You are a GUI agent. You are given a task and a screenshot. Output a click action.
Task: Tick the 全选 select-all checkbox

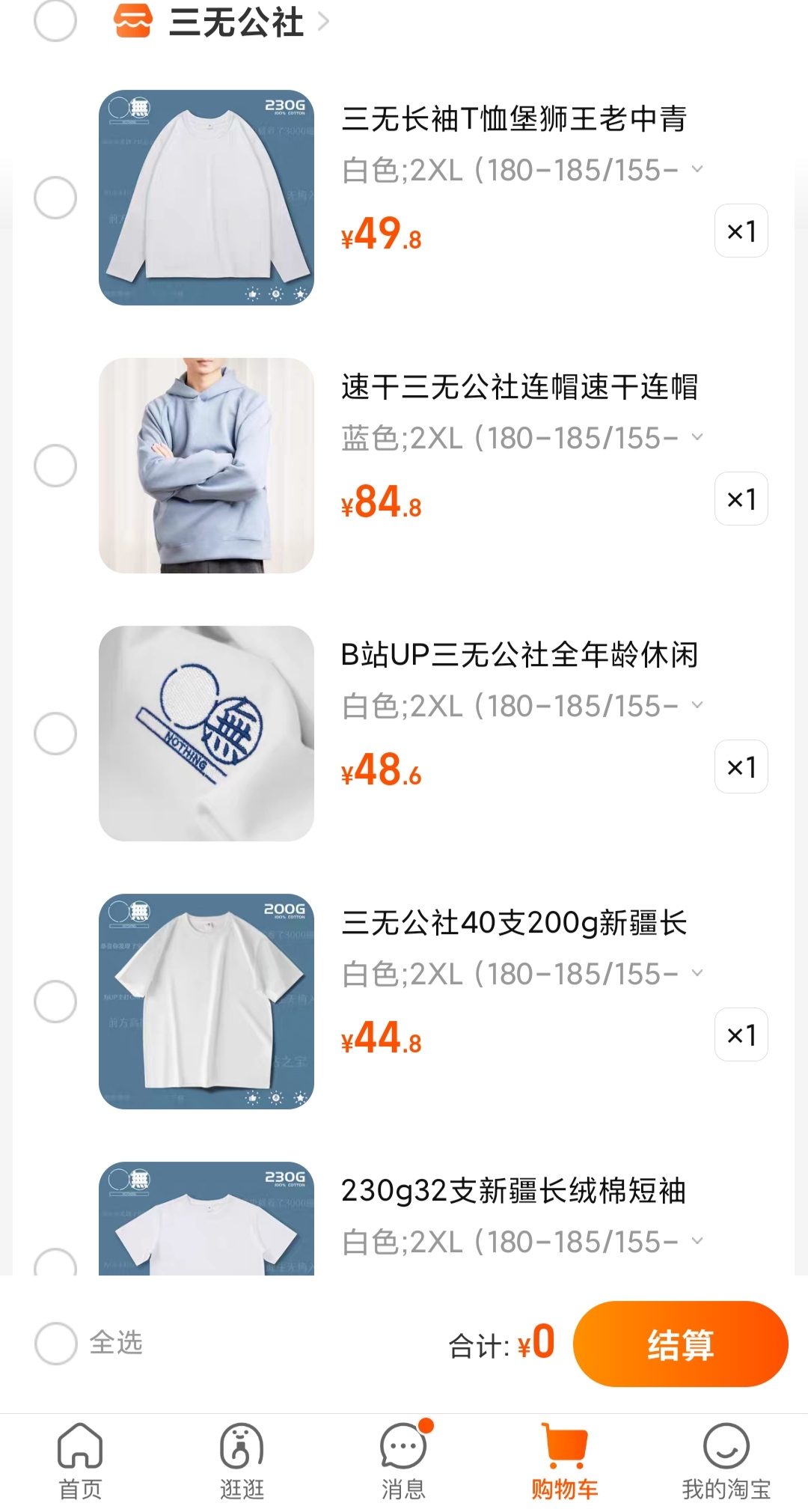(x=56, y=1343)
